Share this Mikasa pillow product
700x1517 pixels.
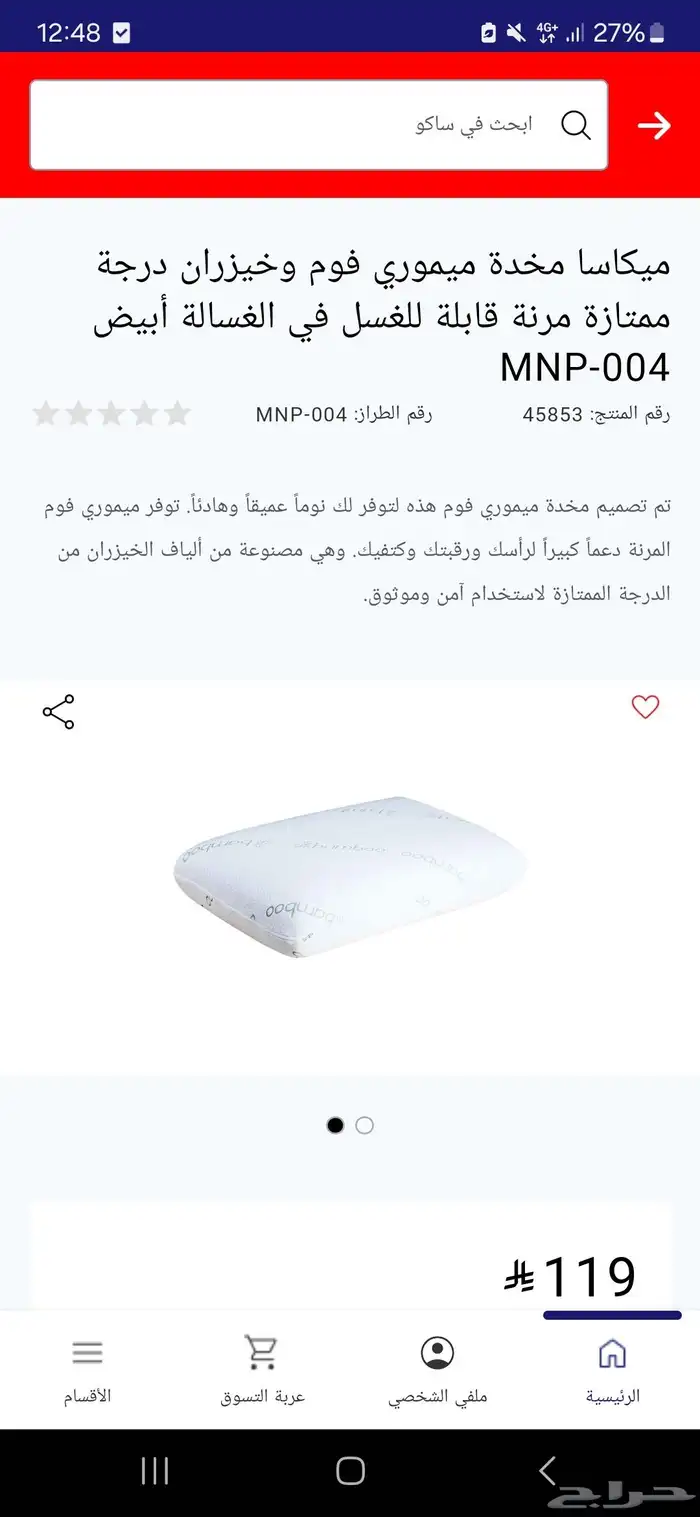point(58,712)
